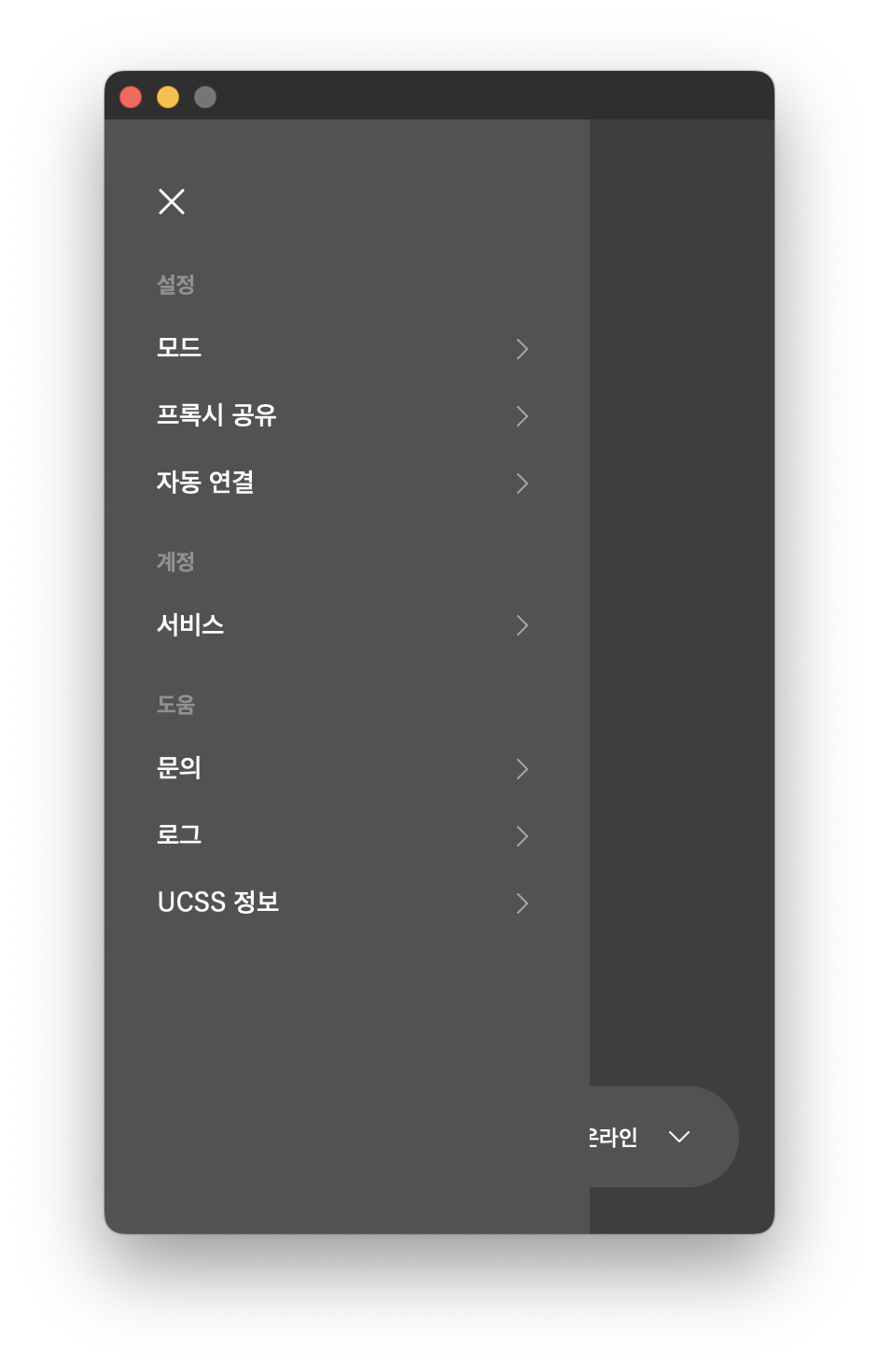Open the 모드 settings row
Viewport: 879px width, 1372px height.
pos(342,348)
